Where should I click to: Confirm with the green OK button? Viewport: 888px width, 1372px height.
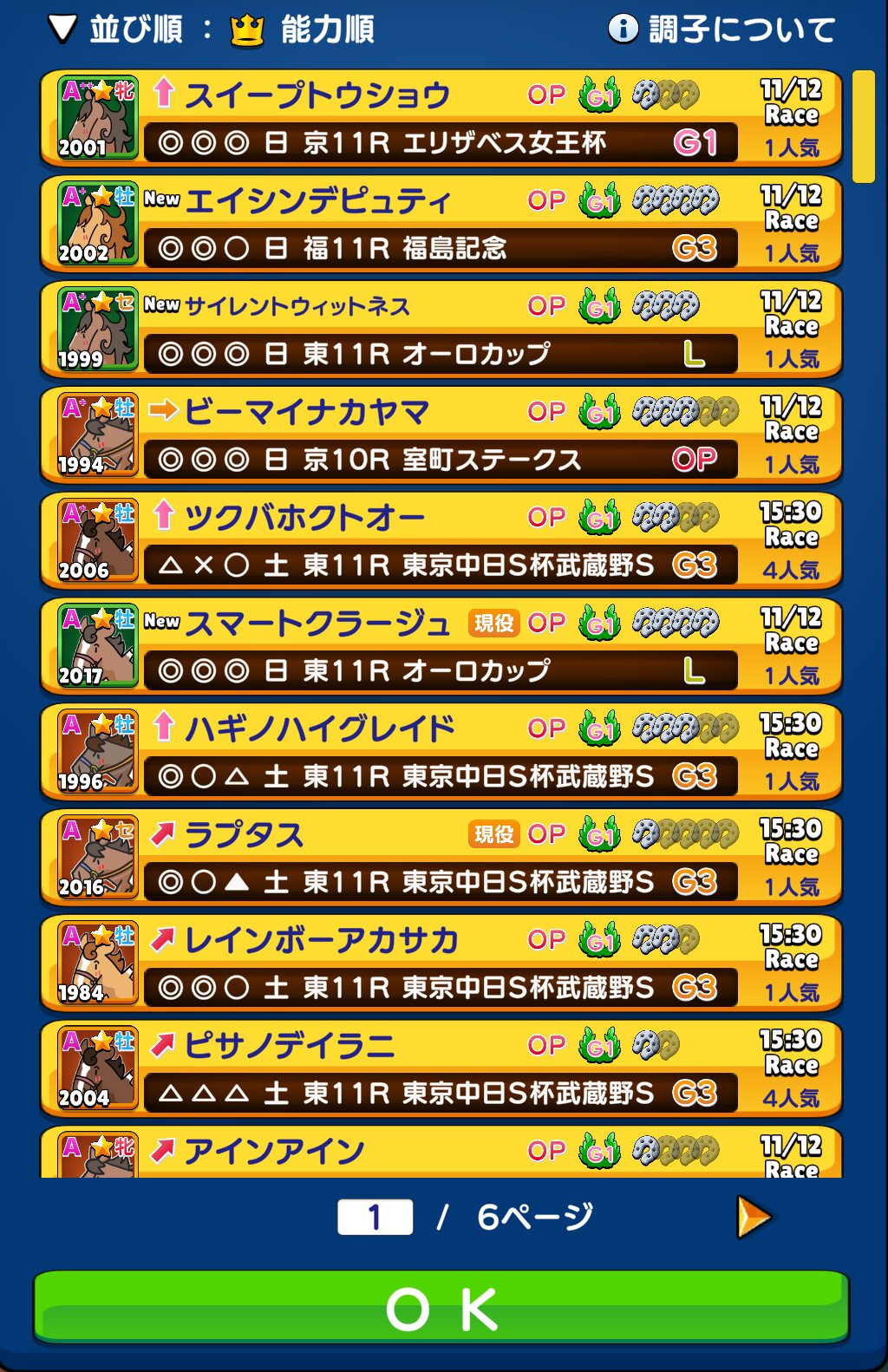[x=441, y=1308]
